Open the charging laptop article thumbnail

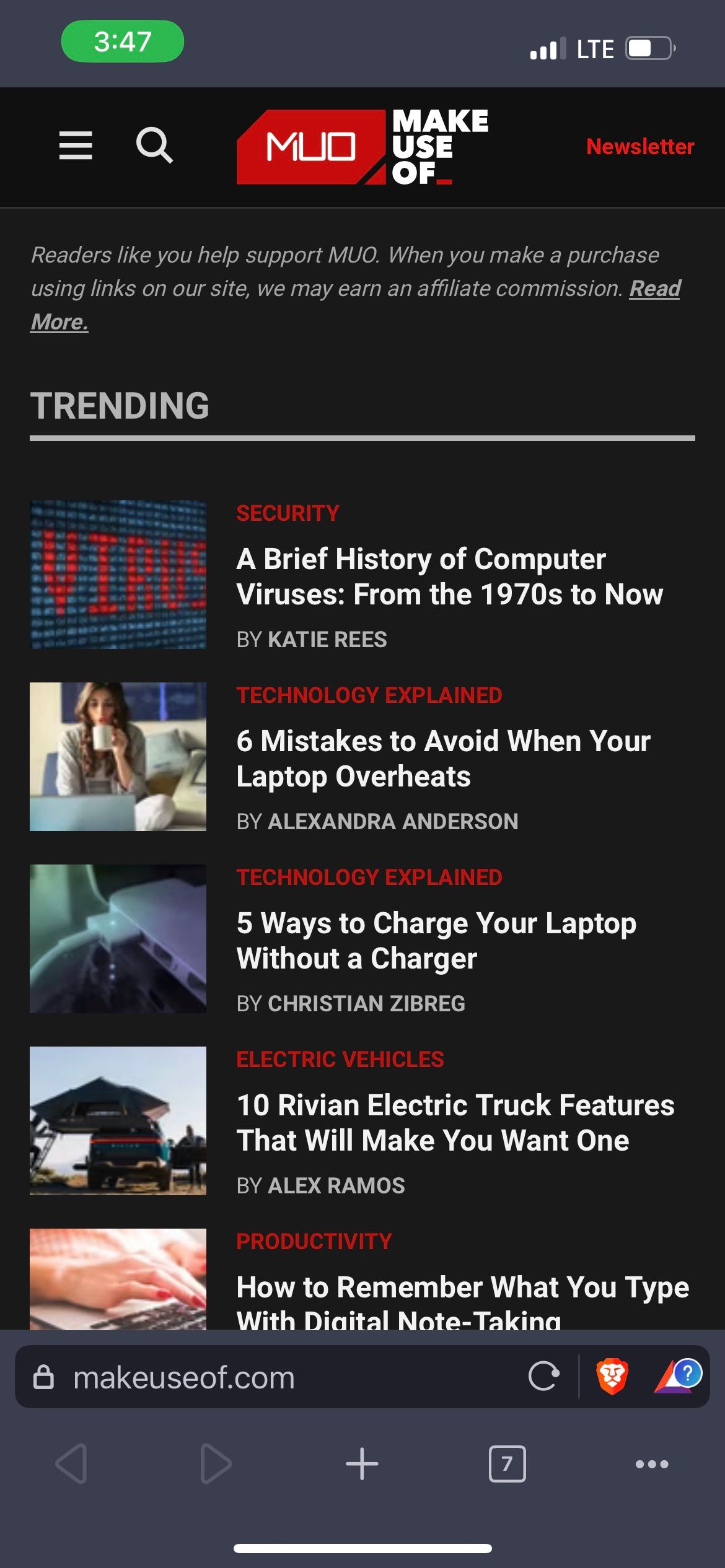118,939
